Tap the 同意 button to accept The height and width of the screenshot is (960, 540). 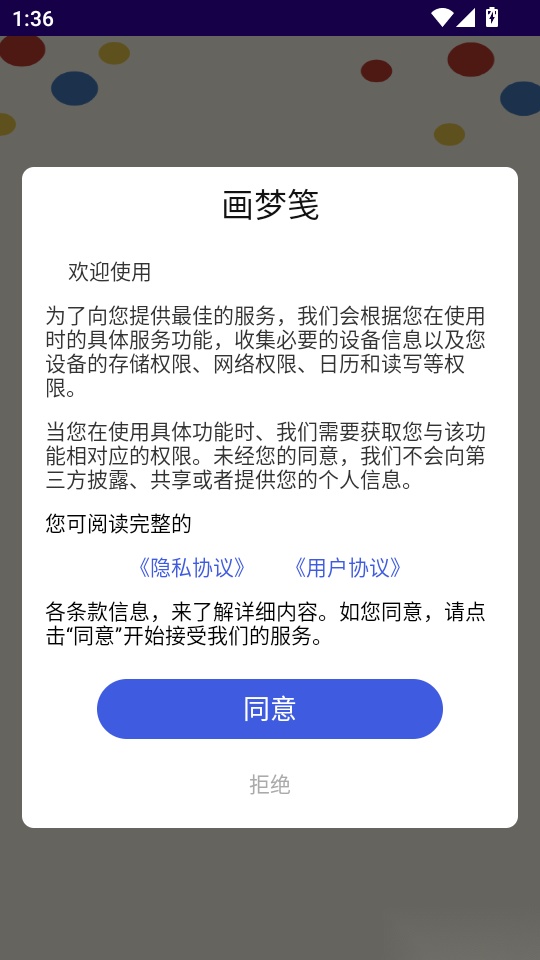click(x=269, y=708)
